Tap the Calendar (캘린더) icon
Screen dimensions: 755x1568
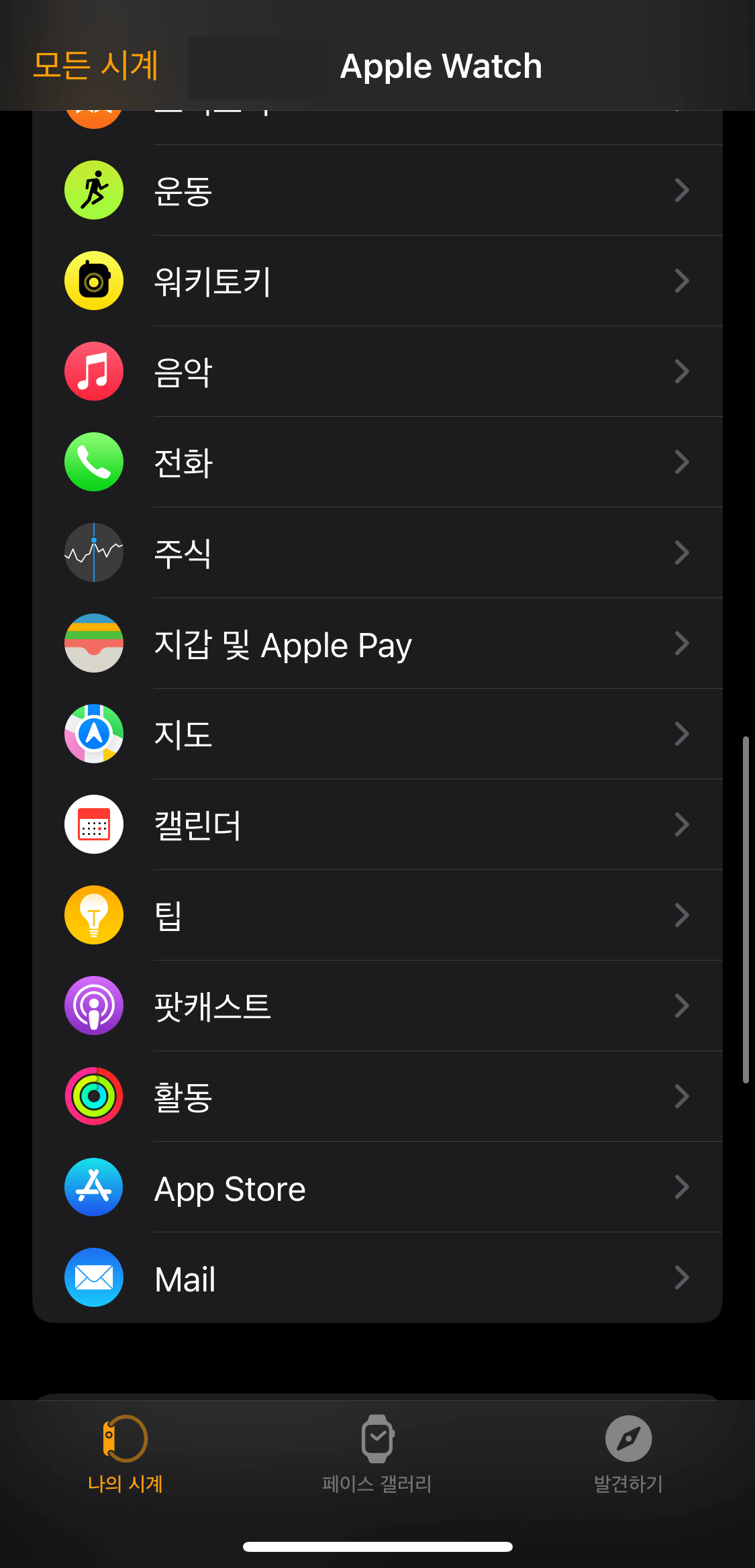(94, 824)
